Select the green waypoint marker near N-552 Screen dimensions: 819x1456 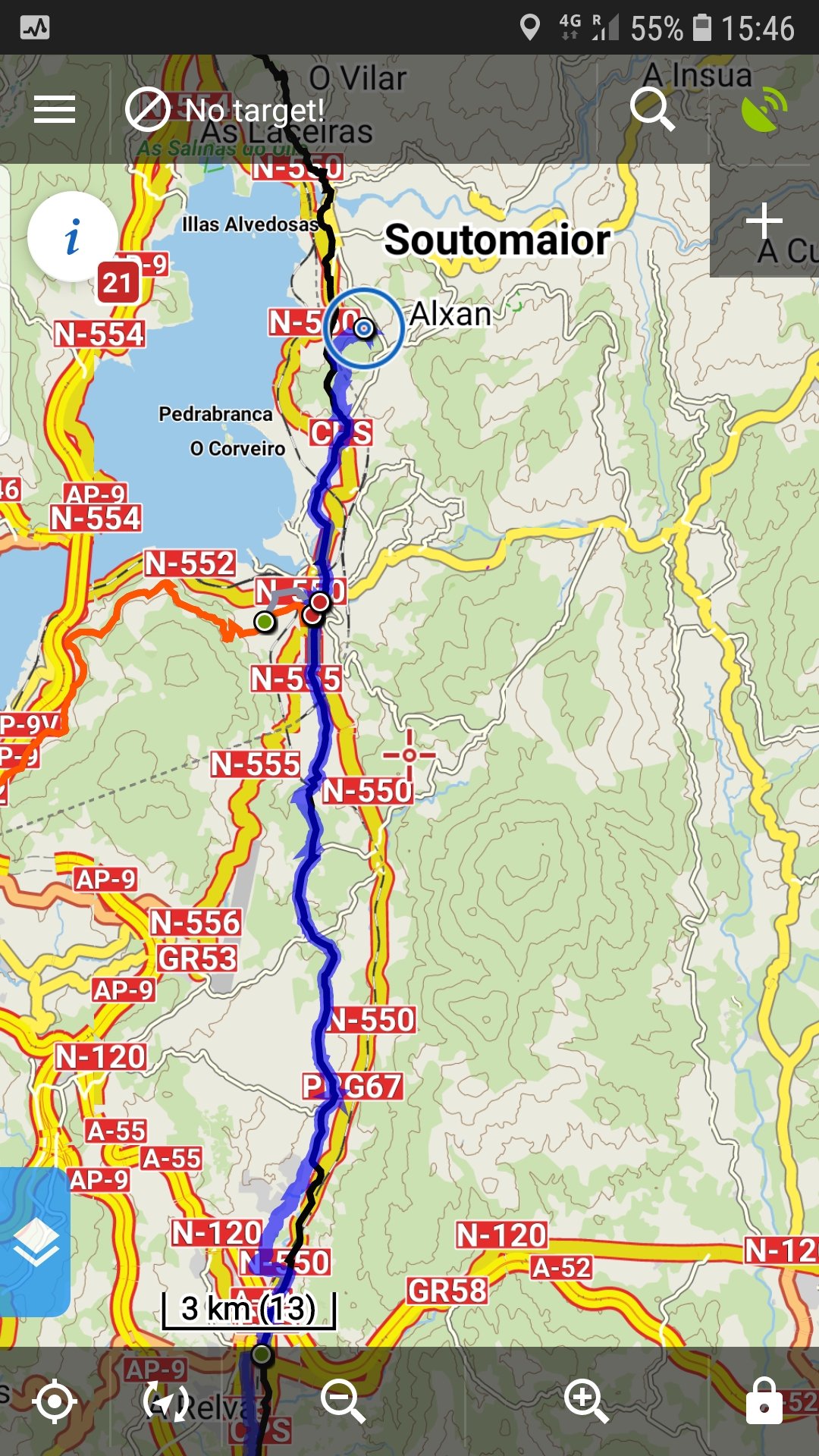pos(265,623)
